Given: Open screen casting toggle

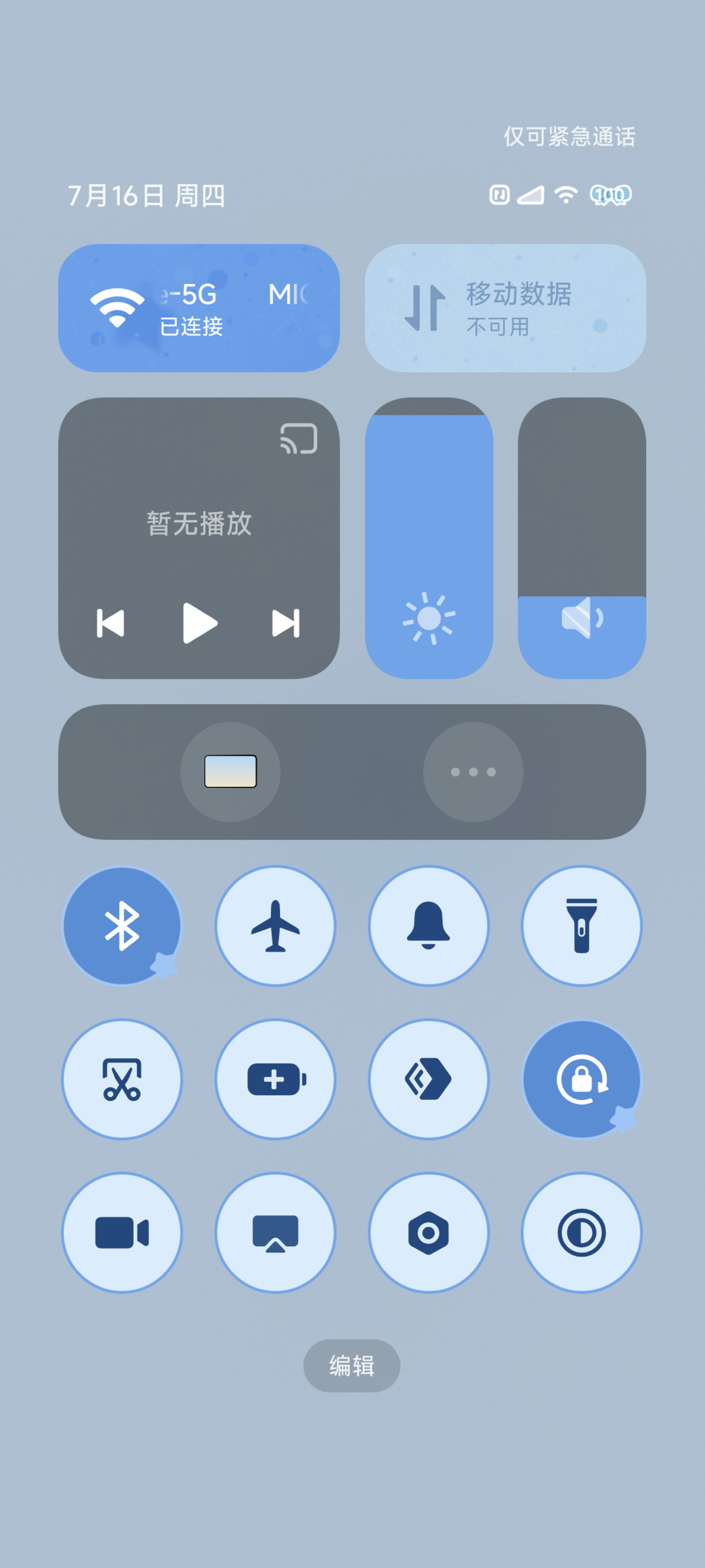Looking at the screenshot, I should click(275, 1232).
